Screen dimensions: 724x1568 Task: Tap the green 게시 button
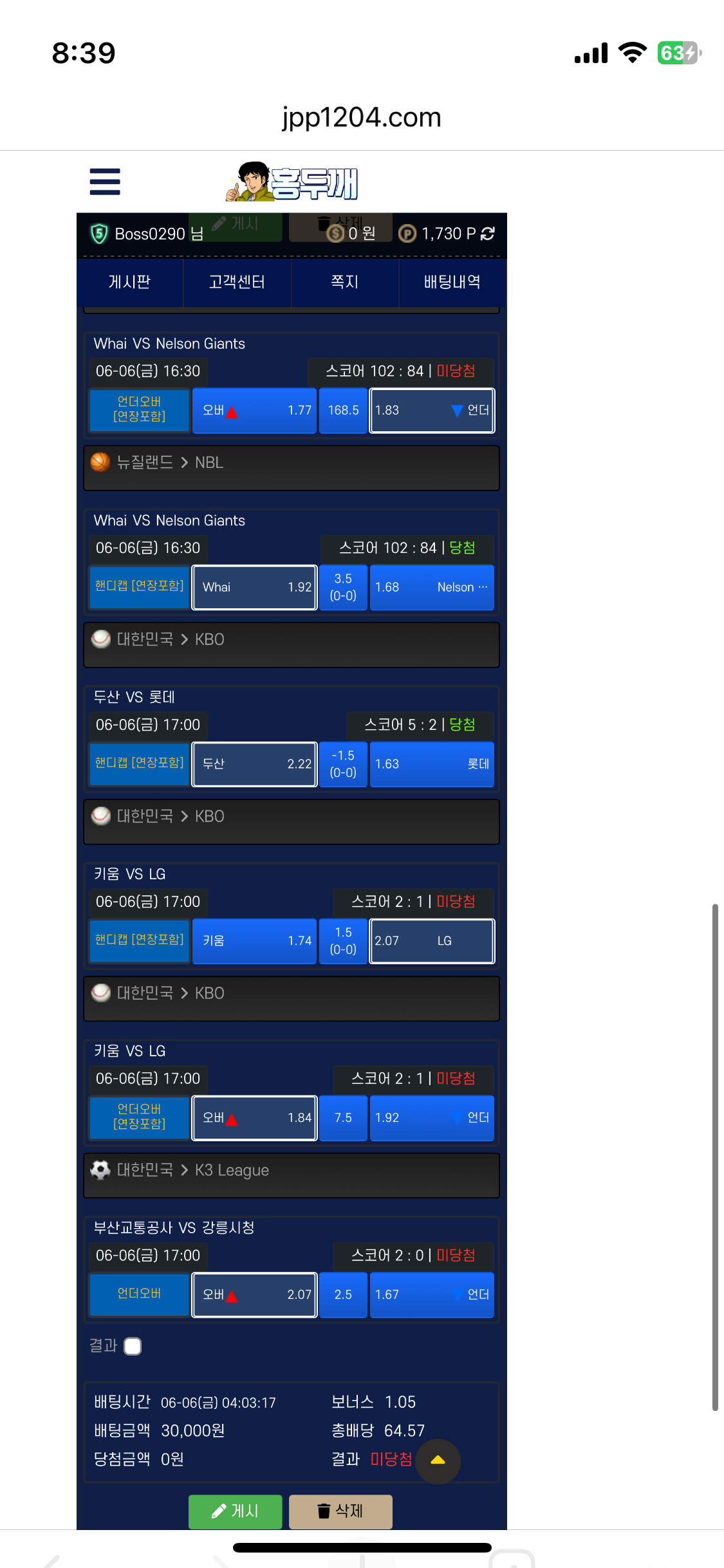pyautogui.click(x=236, y=1511)
